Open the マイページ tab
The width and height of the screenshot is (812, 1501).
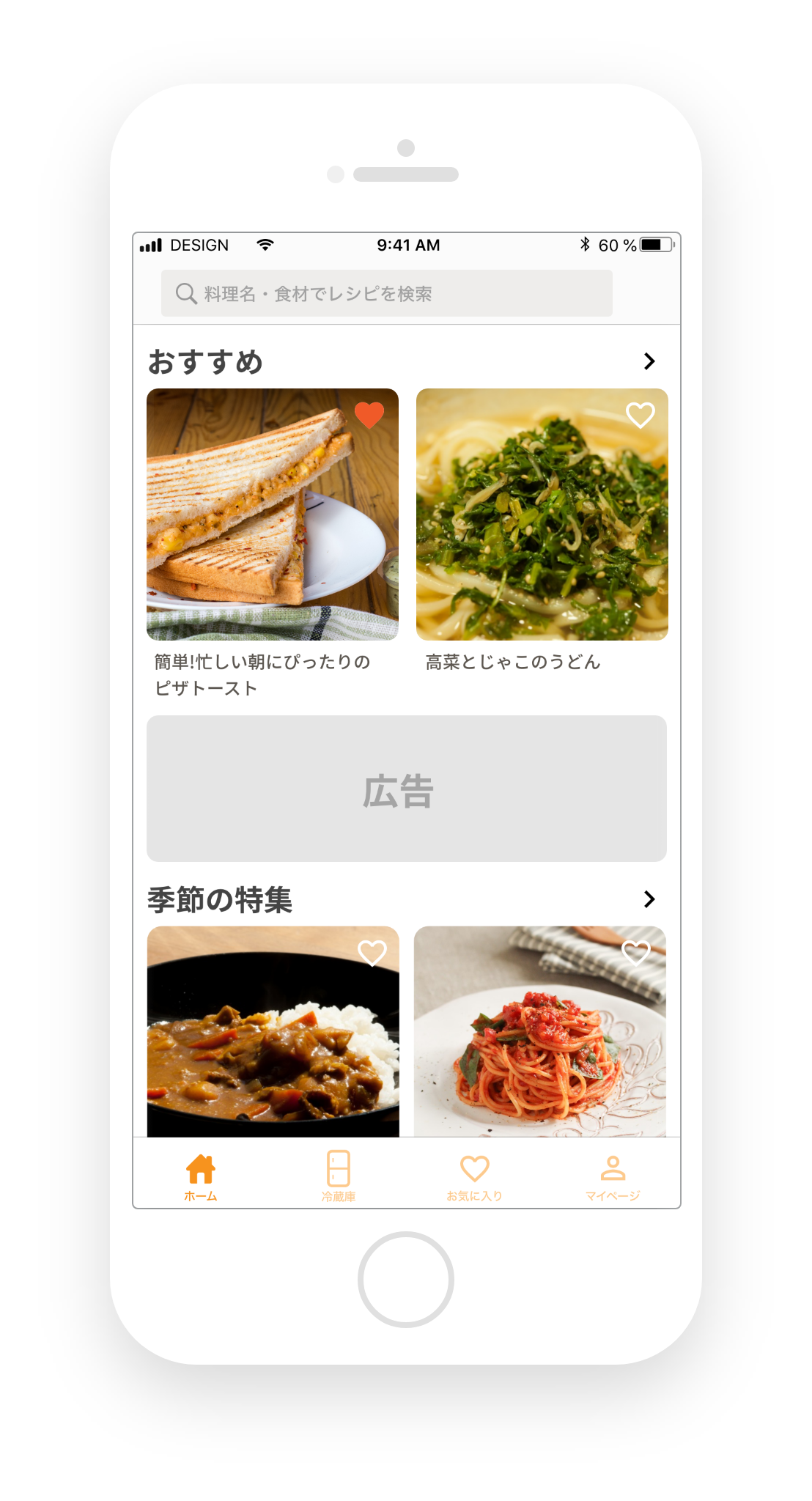(613, 1176)
